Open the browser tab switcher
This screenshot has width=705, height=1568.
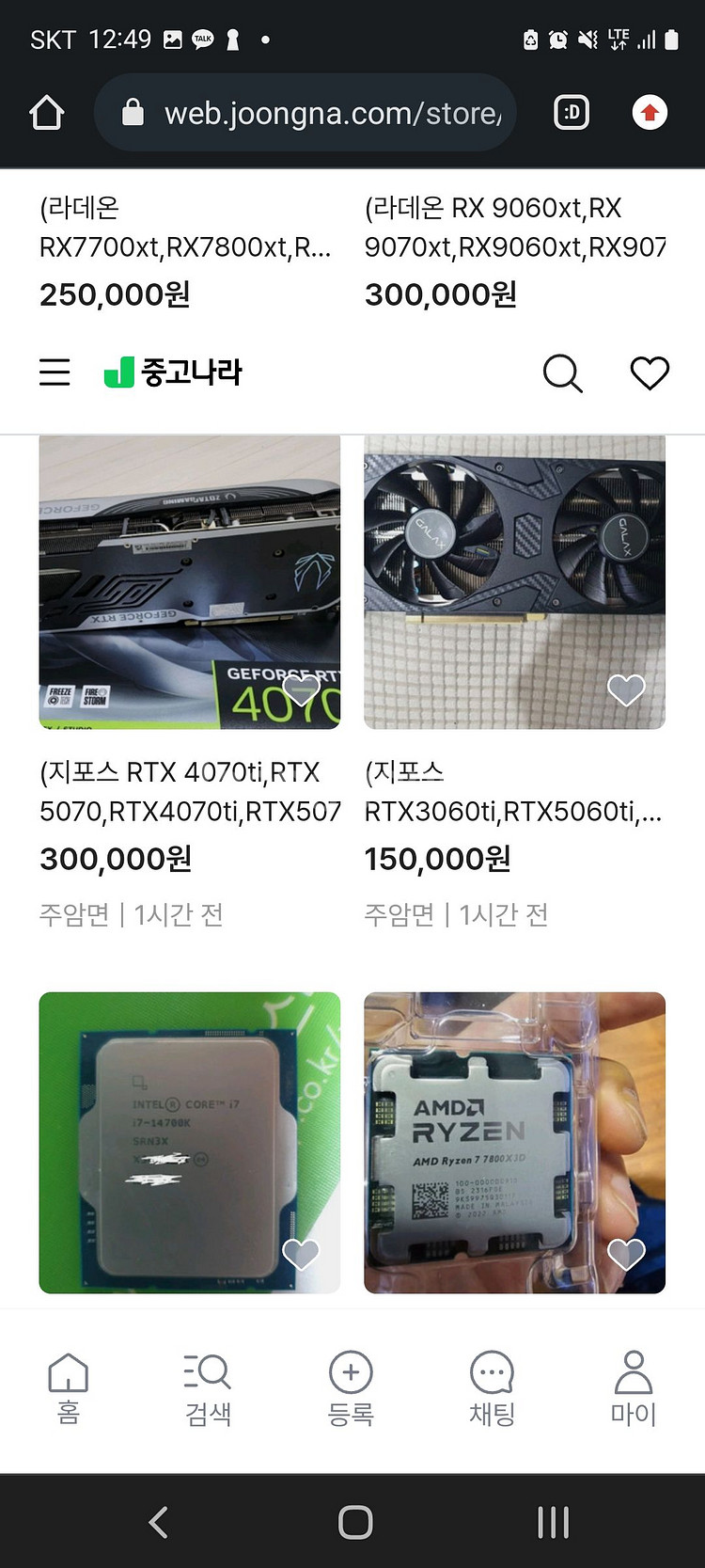tap(571, 112)
